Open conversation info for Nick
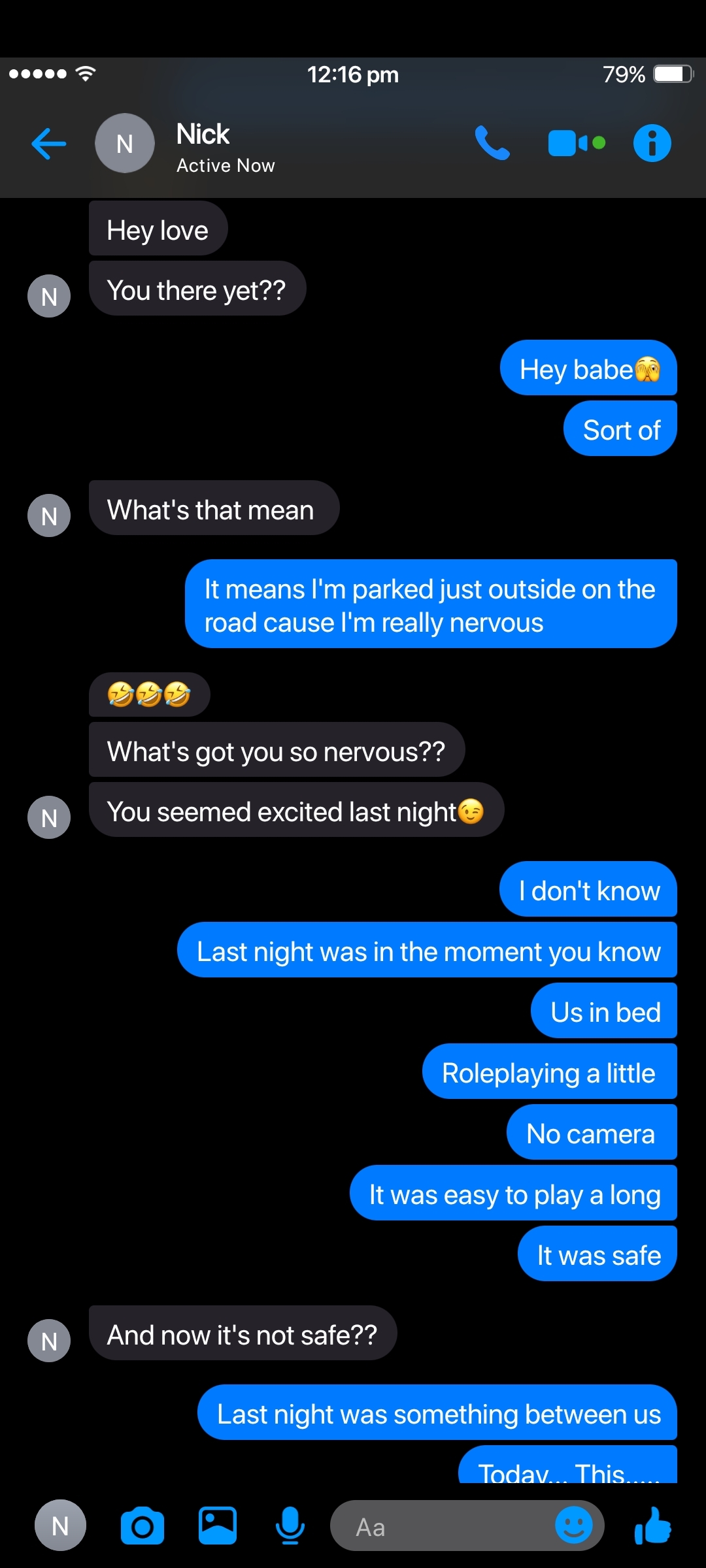Viewport: 706px width, 1568px height. (652, 143)
